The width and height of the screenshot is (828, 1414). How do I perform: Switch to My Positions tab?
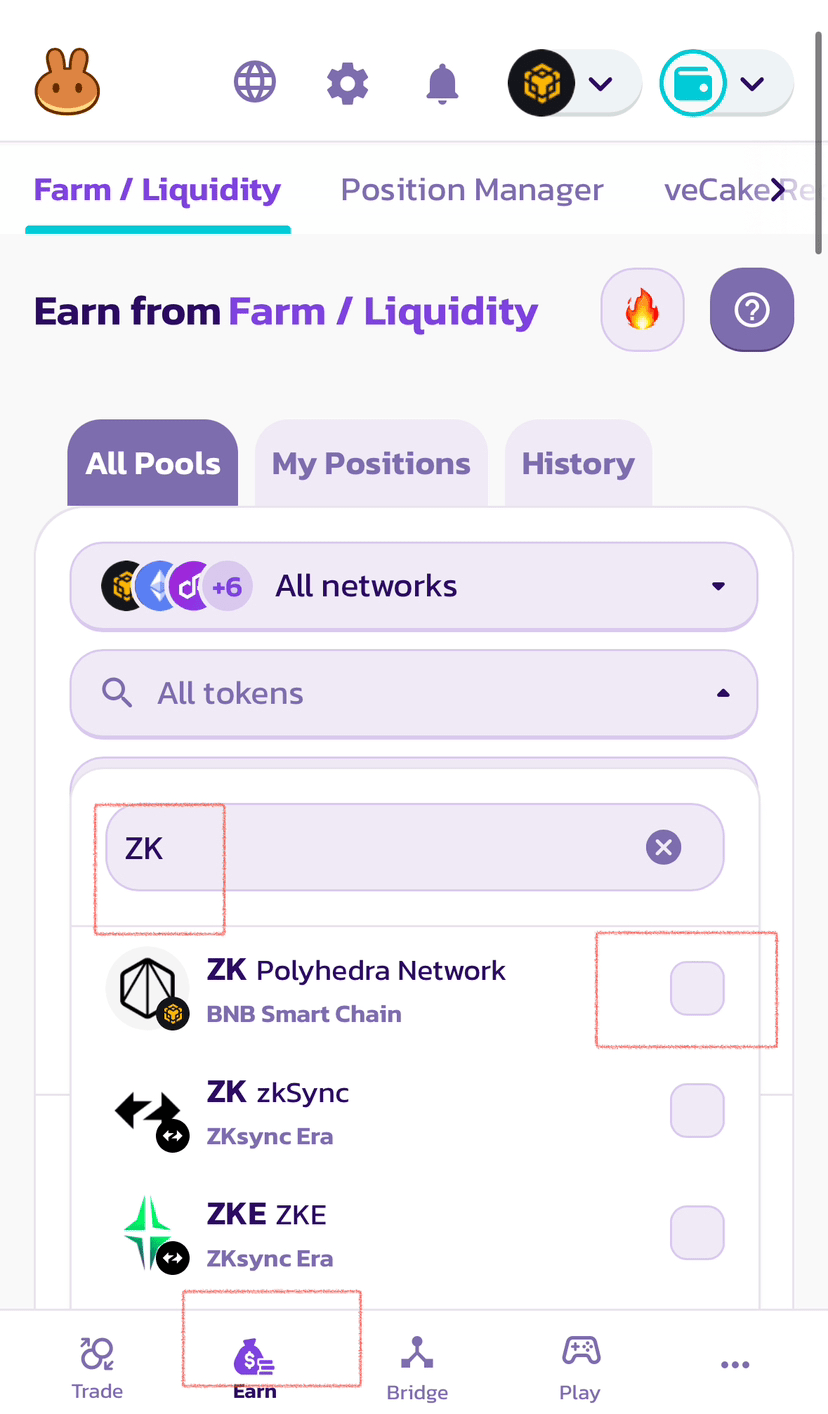(371, 463)
